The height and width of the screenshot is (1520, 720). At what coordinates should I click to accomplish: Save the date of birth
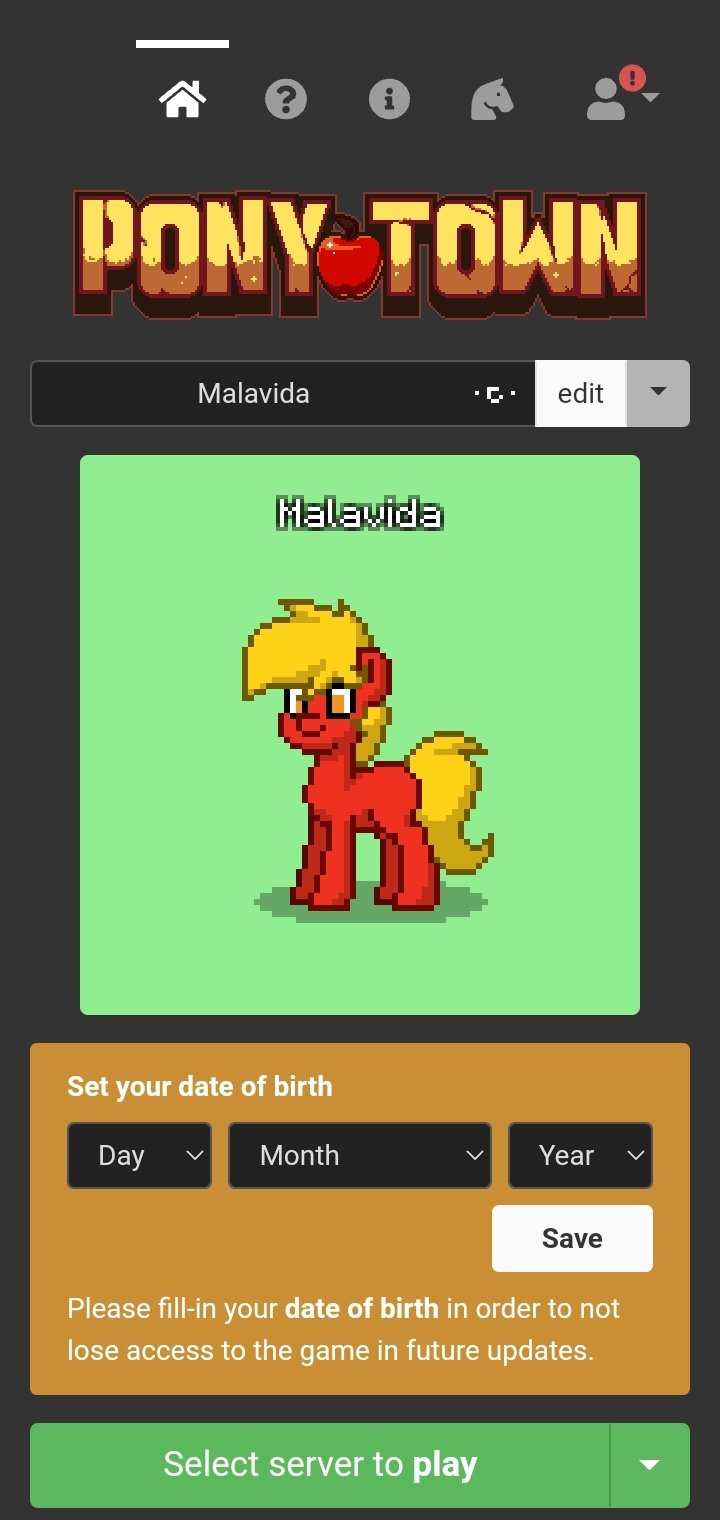point(572,1238)
